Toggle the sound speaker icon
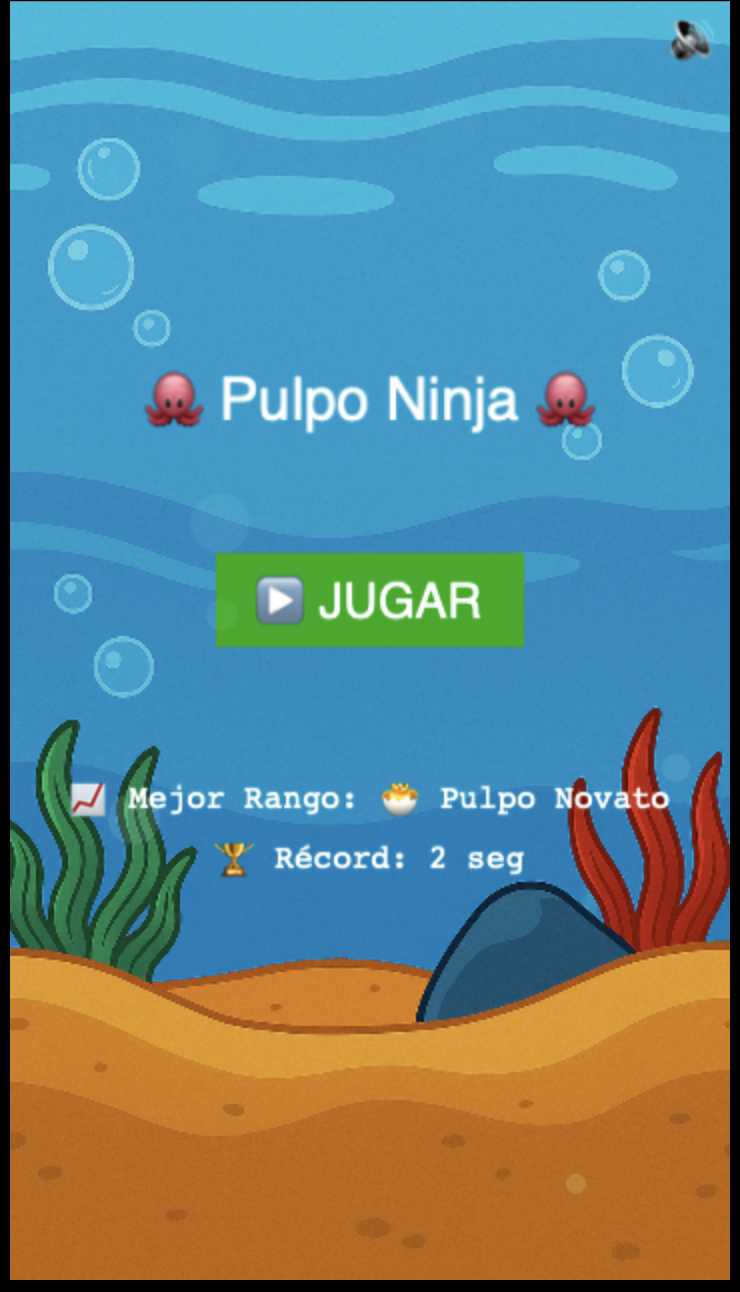The image size is (740, 1292). (691, 40)
